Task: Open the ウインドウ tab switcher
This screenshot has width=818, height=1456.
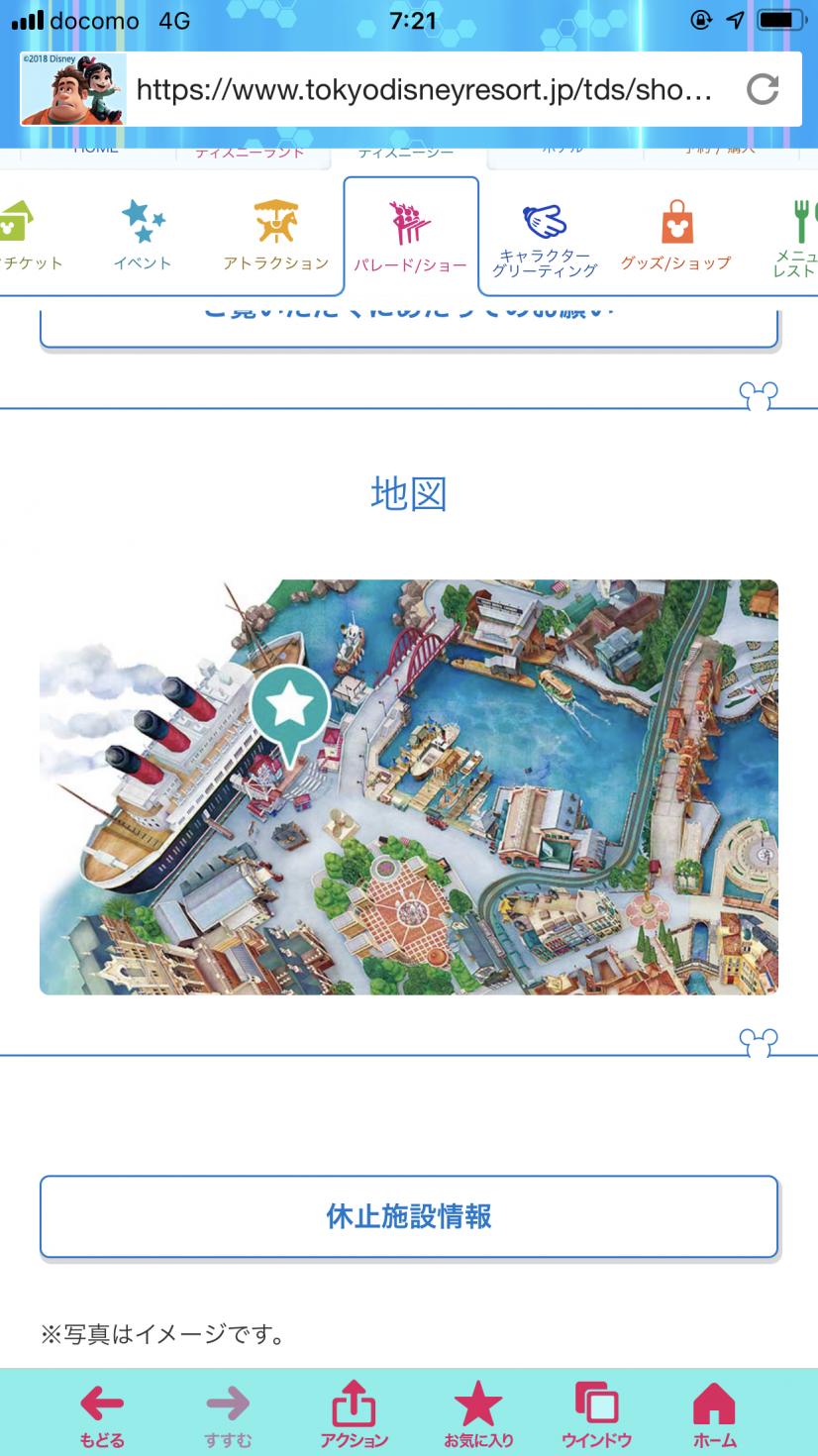Action: (x=596, y=1414)
